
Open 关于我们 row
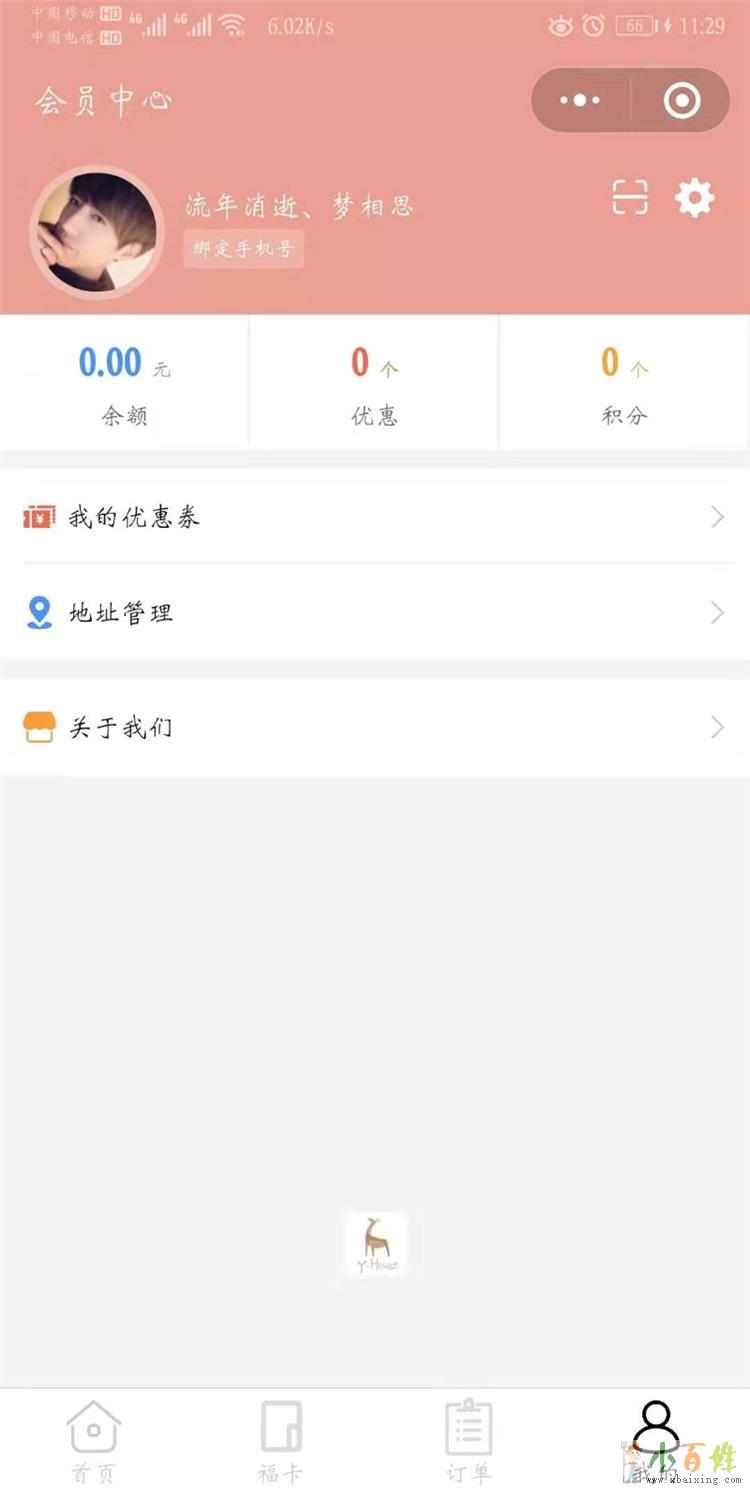[x=375, y=728]
